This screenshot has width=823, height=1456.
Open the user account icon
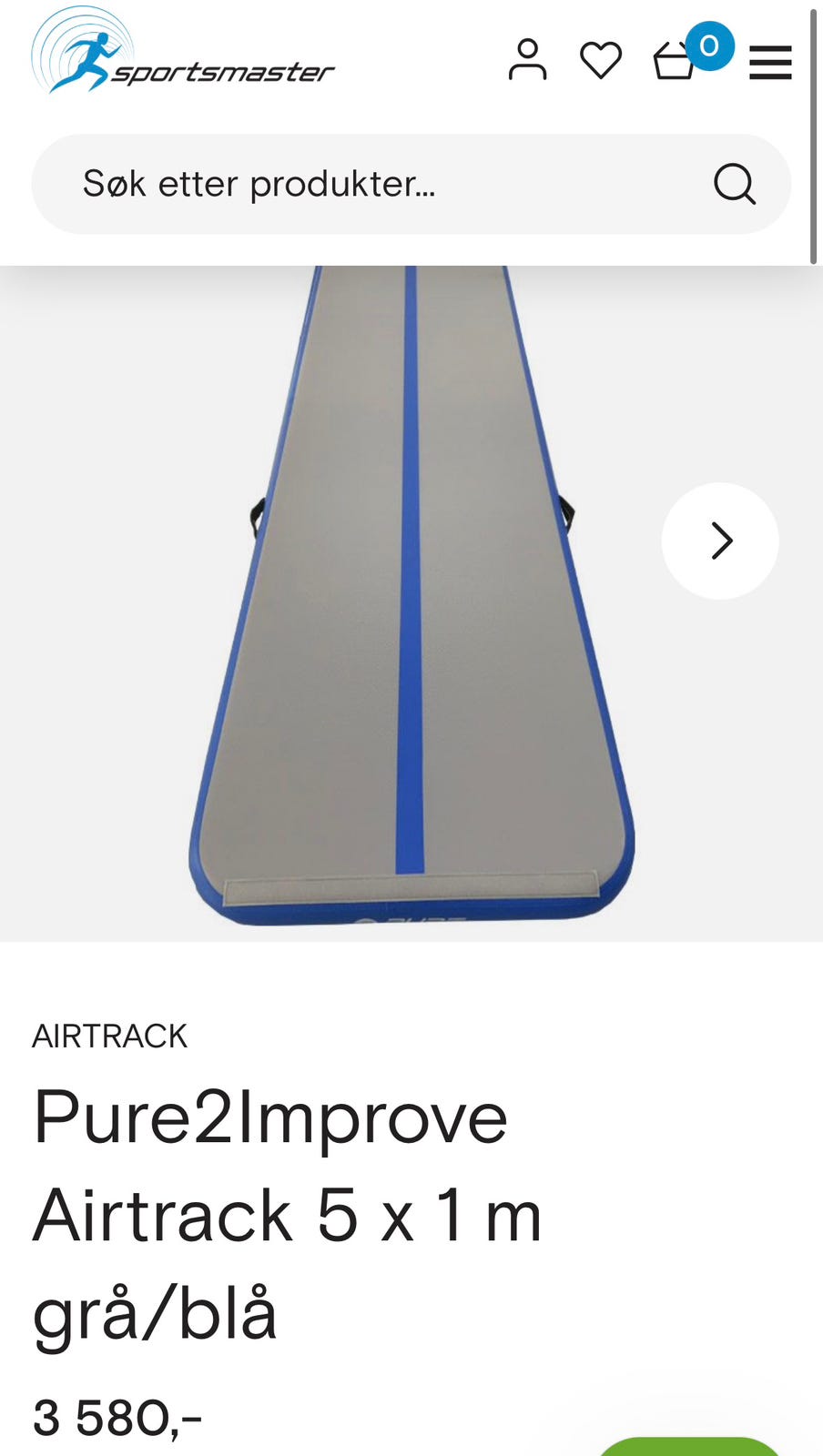click(x=527, y=60)
